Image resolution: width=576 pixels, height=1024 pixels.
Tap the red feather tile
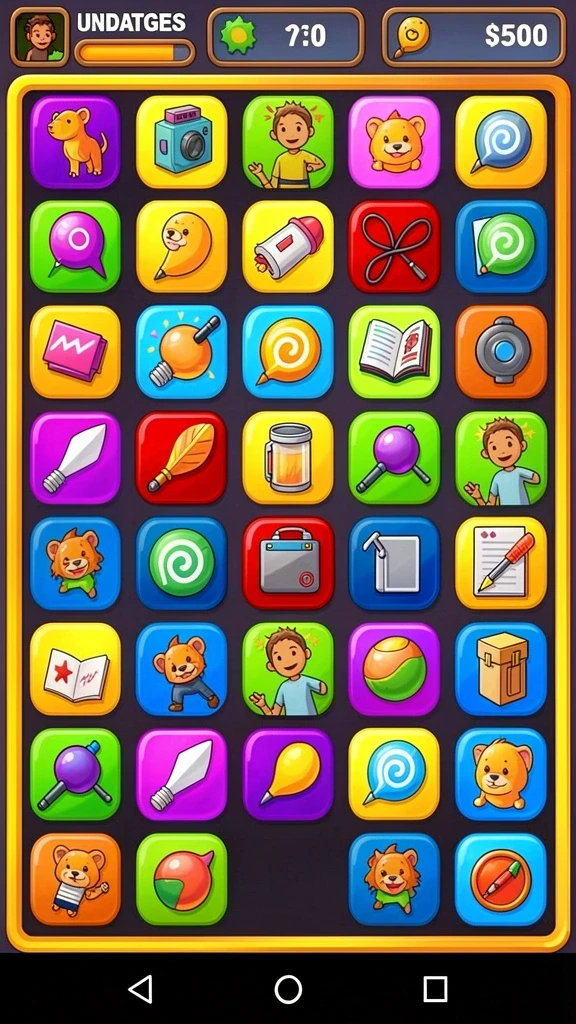[182, 457]
